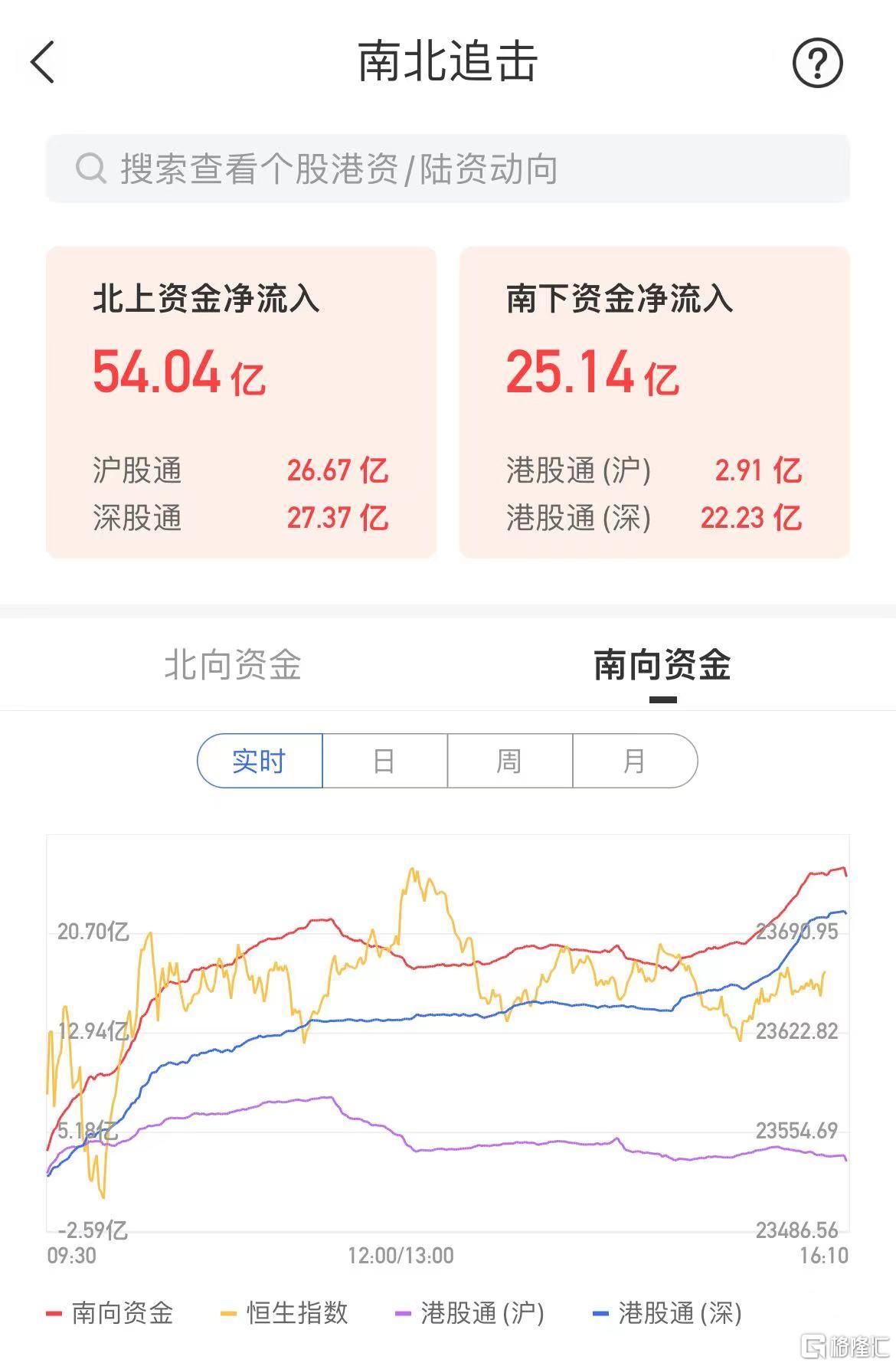The height and width of the screenshot is (1366, 896).
Task: Choose the 实时 time range
Action: coord(260,761)
